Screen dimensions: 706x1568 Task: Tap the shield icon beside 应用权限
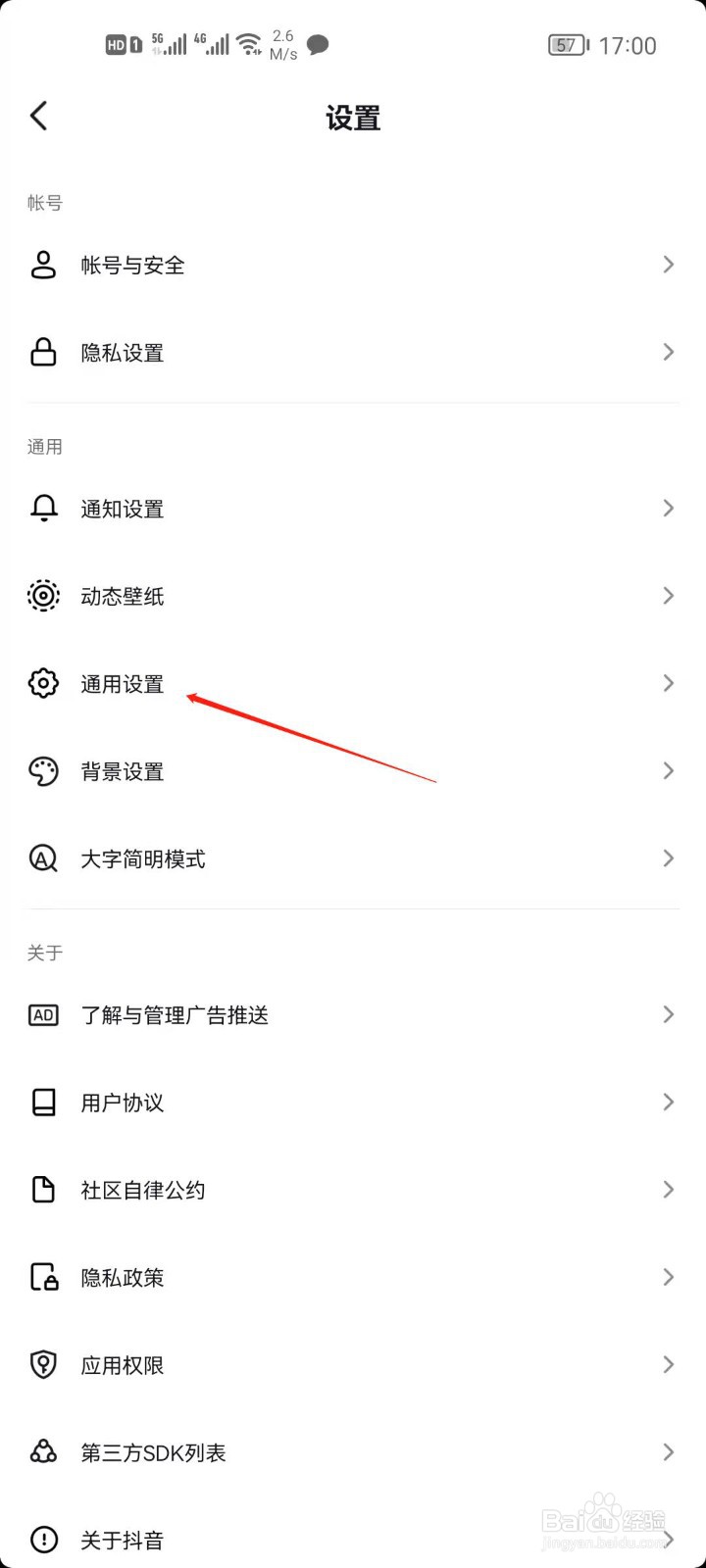[x=43, y=1364]
